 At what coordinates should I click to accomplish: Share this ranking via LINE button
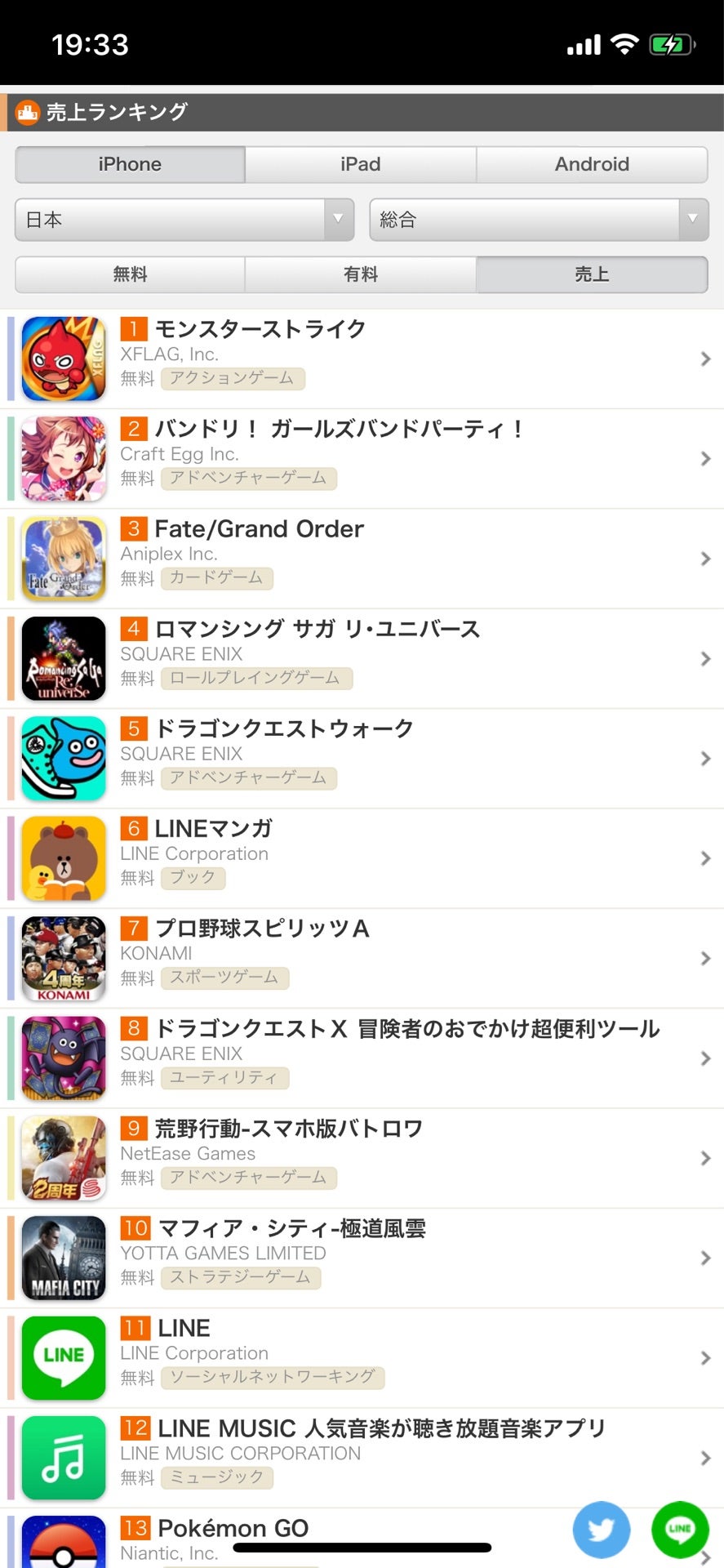(x=679, y=1529)
